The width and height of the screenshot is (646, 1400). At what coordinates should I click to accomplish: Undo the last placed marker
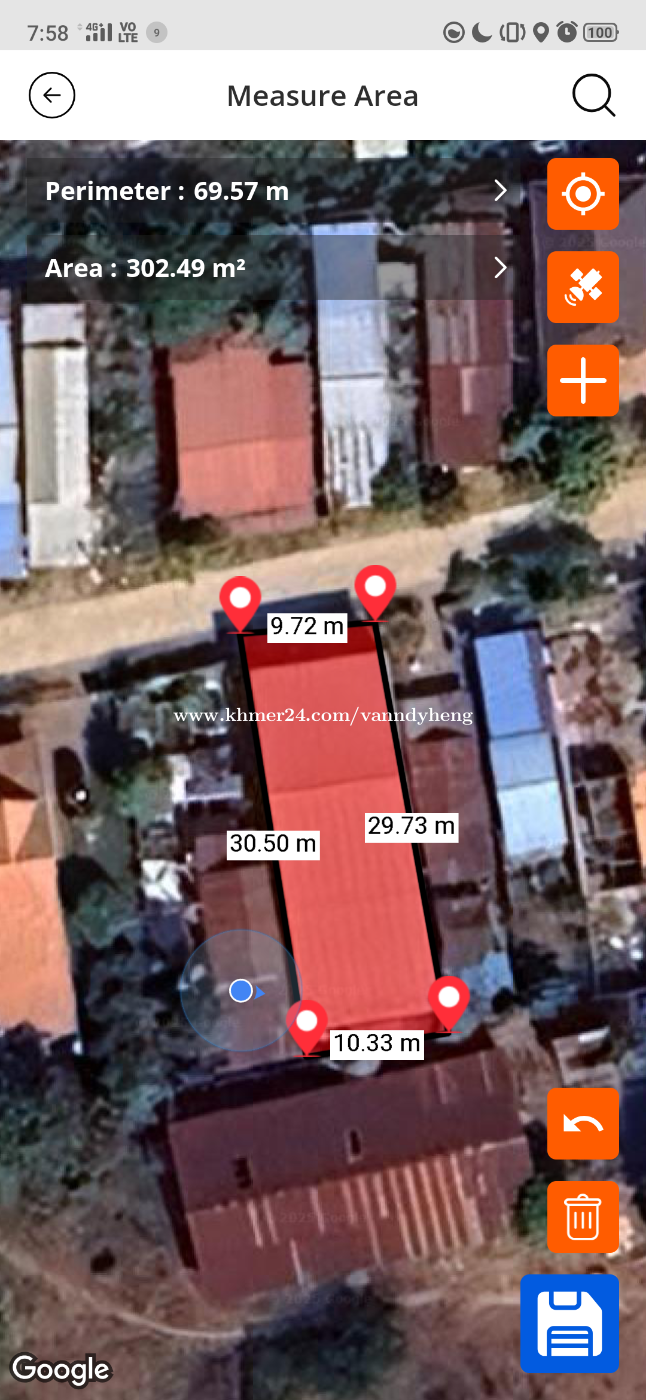tap(583, 1124)
